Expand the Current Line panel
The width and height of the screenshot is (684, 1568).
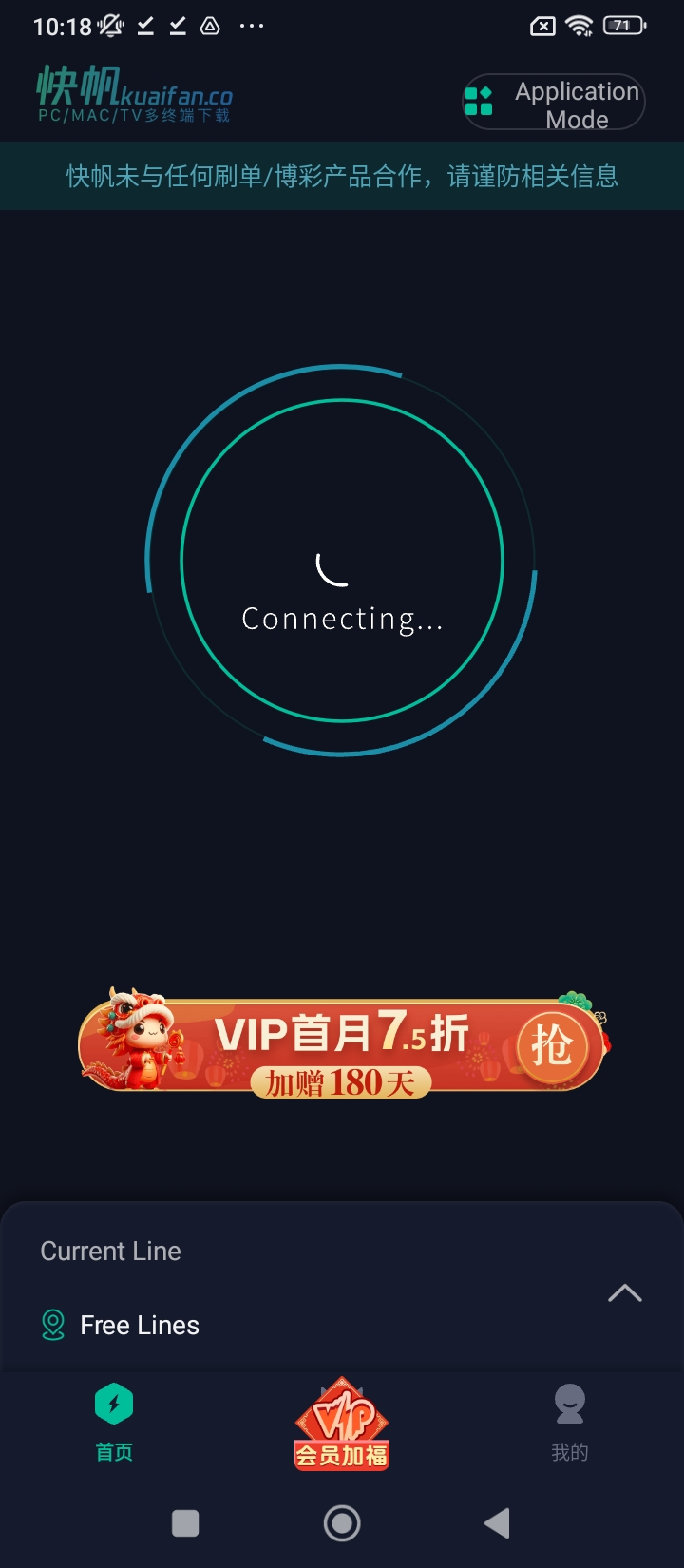coord(624,1293)
